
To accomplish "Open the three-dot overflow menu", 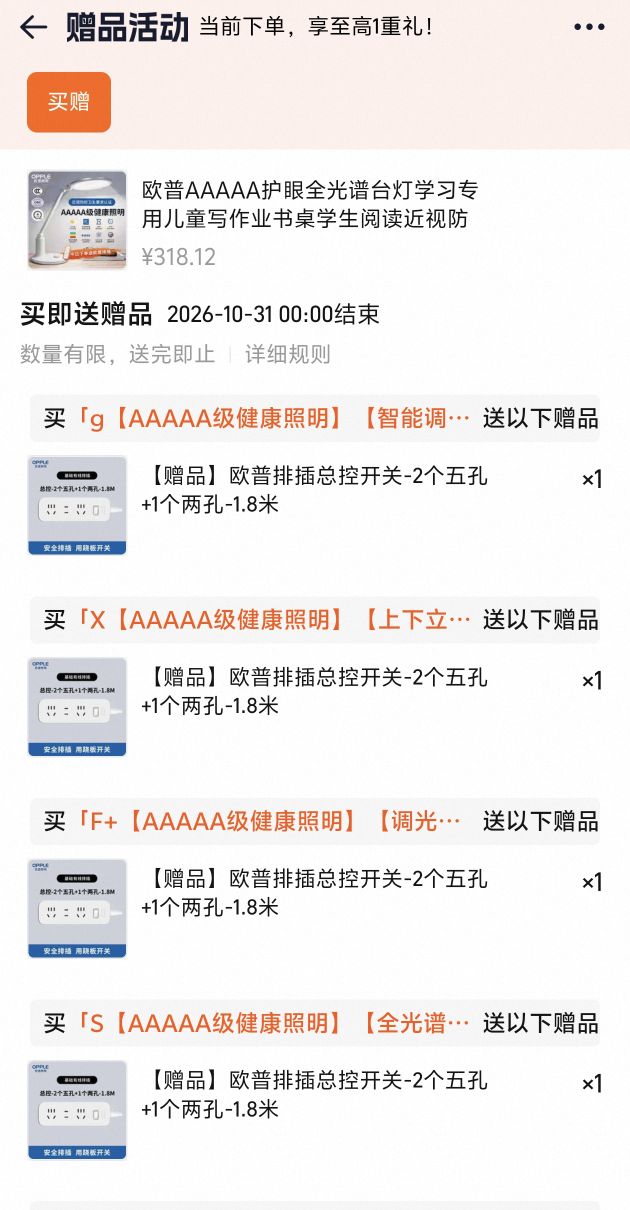I will [x=590, y=28].
